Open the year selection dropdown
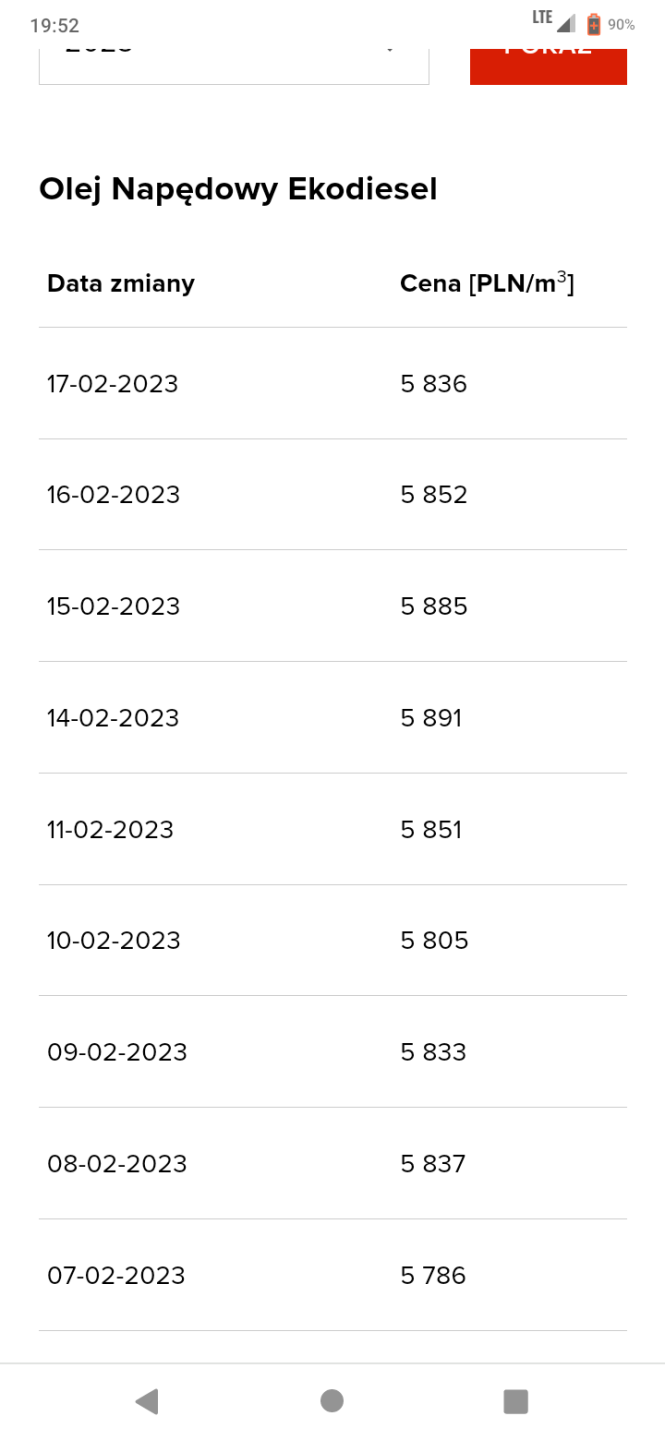This screenshot has height=1440, width=665. pyautogui.click(x=234, y=62)
